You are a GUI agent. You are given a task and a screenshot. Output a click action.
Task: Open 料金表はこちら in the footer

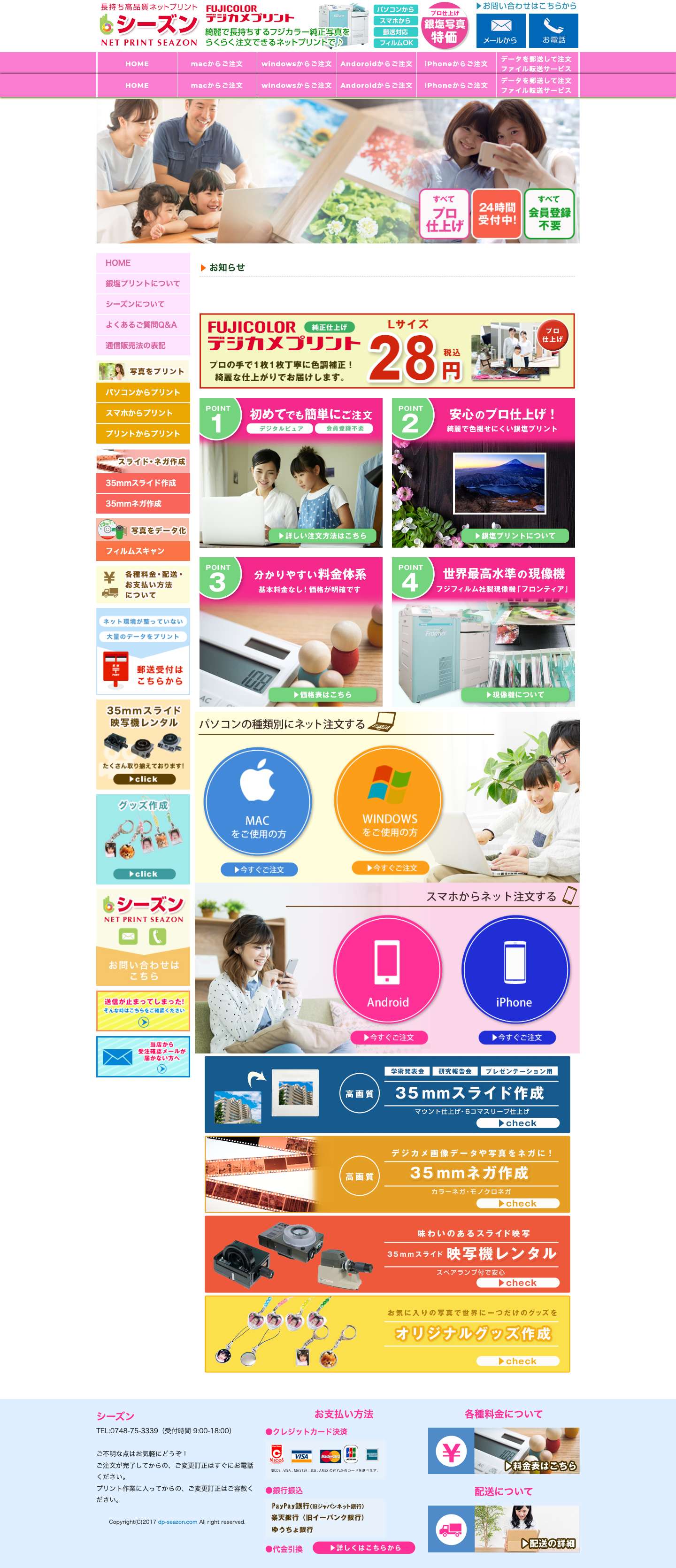point(504,1451)
